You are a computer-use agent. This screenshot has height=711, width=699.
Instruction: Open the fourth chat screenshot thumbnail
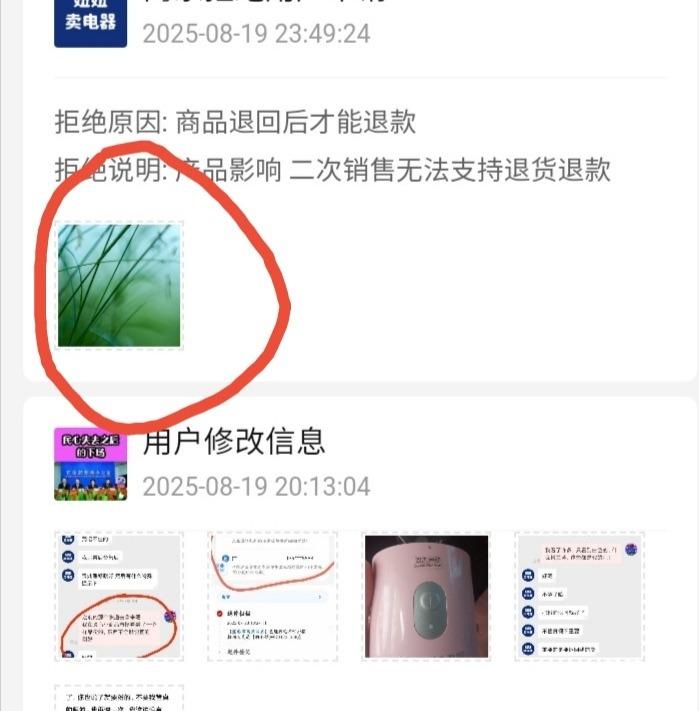tap(579, 596)
